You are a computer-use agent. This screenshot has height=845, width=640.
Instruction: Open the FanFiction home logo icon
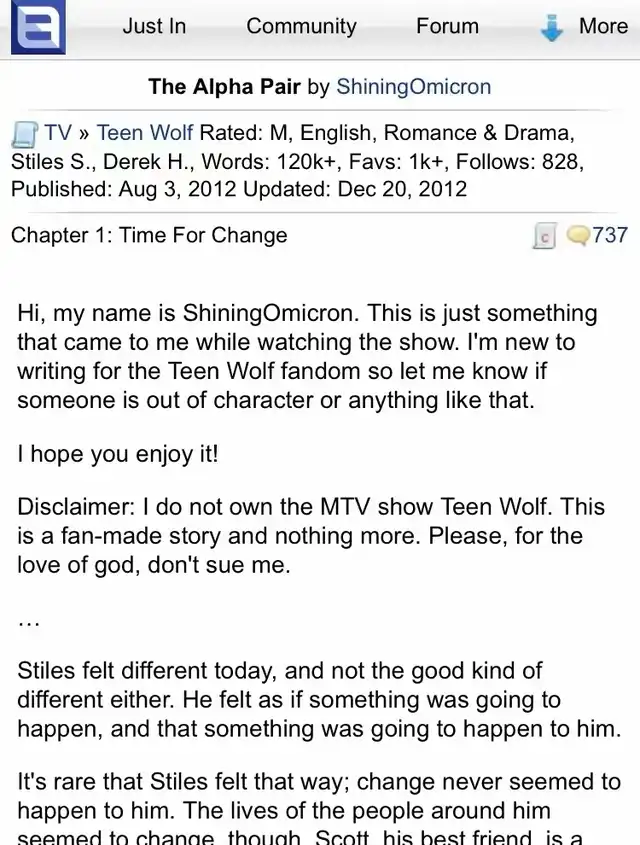point(37,27)
